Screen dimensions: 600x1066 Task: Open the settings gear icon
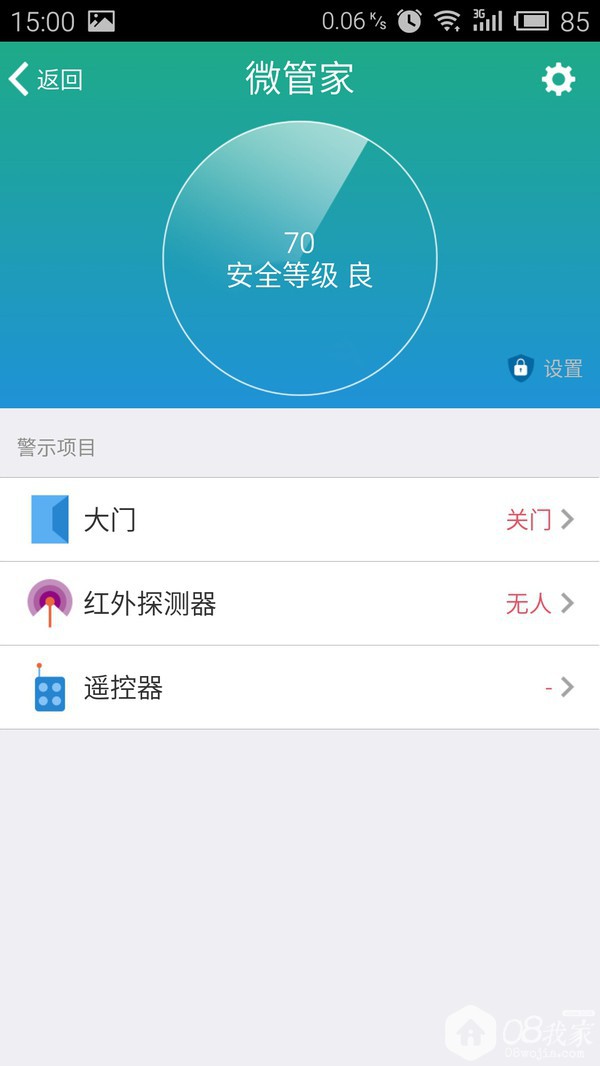coord(558,79)
